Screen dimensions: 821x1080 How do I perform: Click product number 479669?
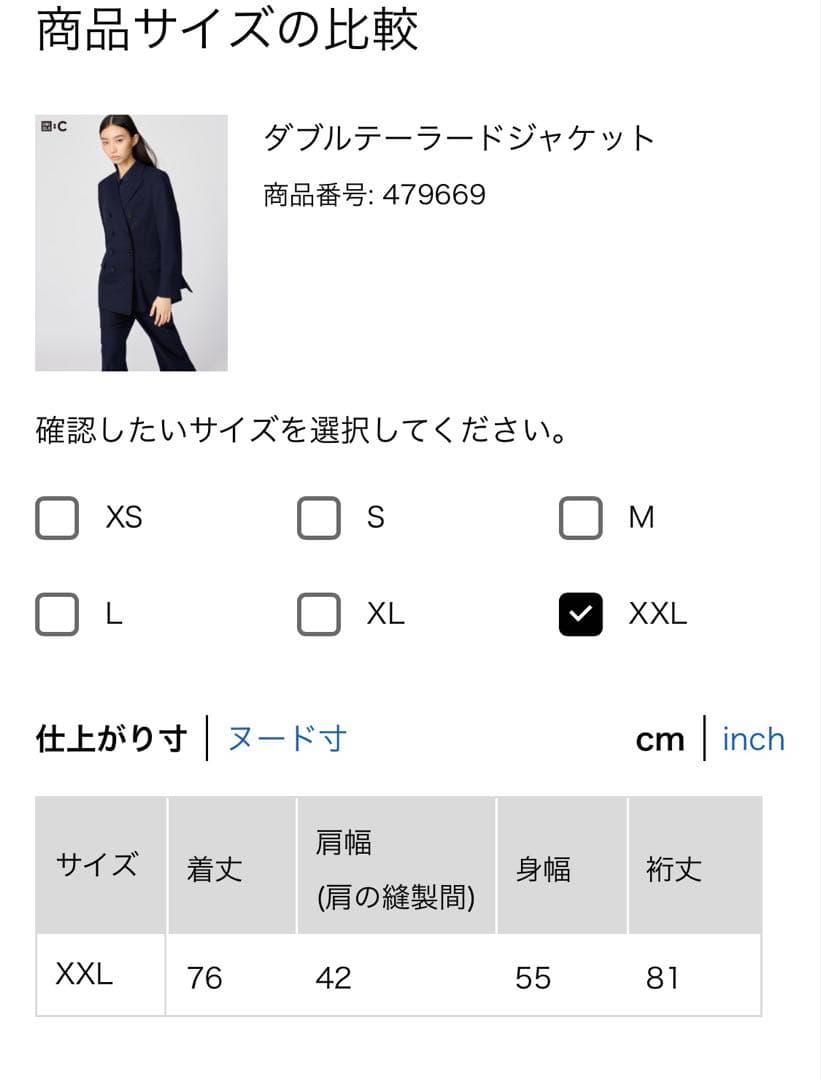(x=374, y=196)
